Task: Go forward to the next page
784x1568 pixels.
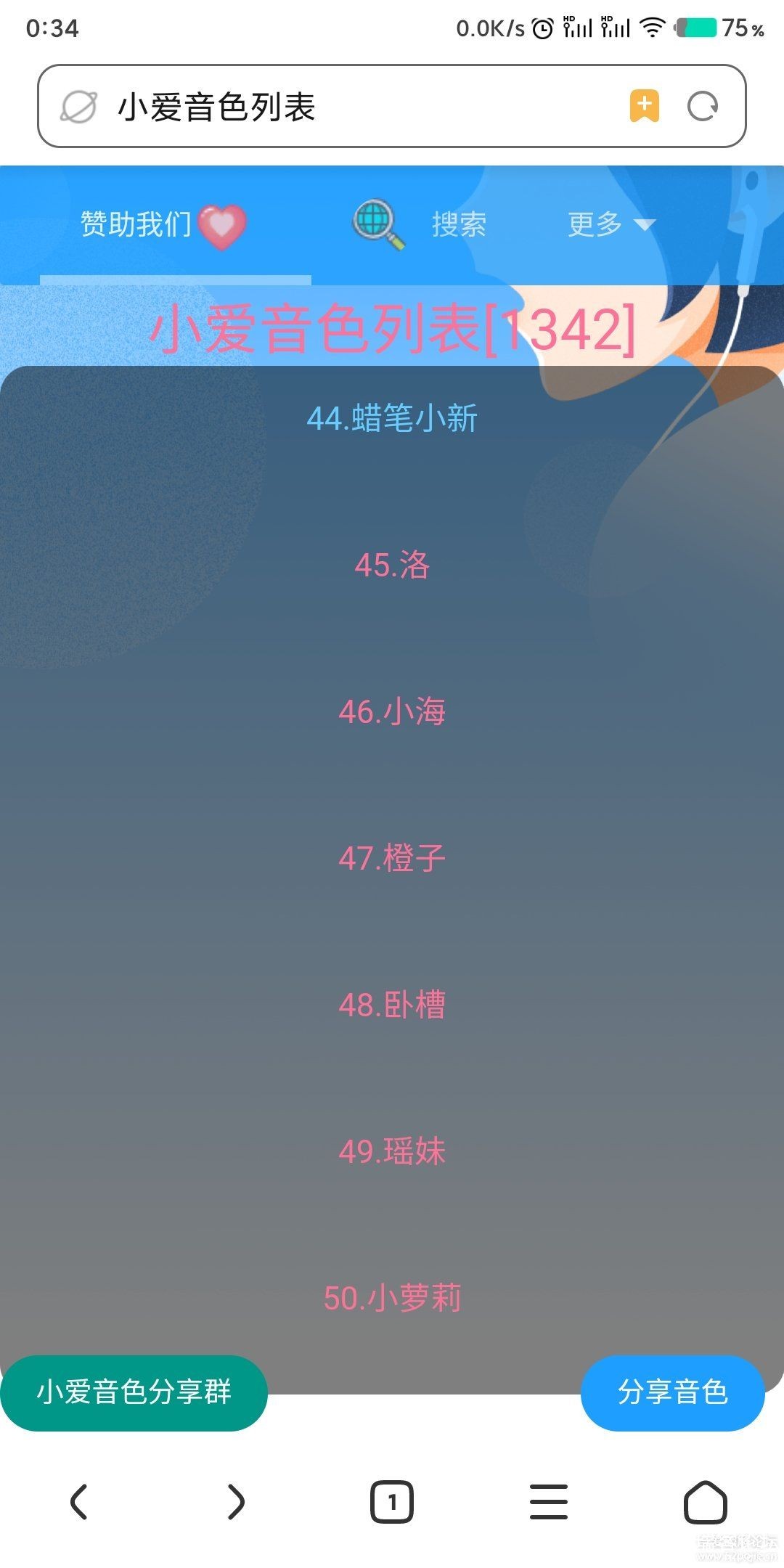Action: pos(235,1501)
